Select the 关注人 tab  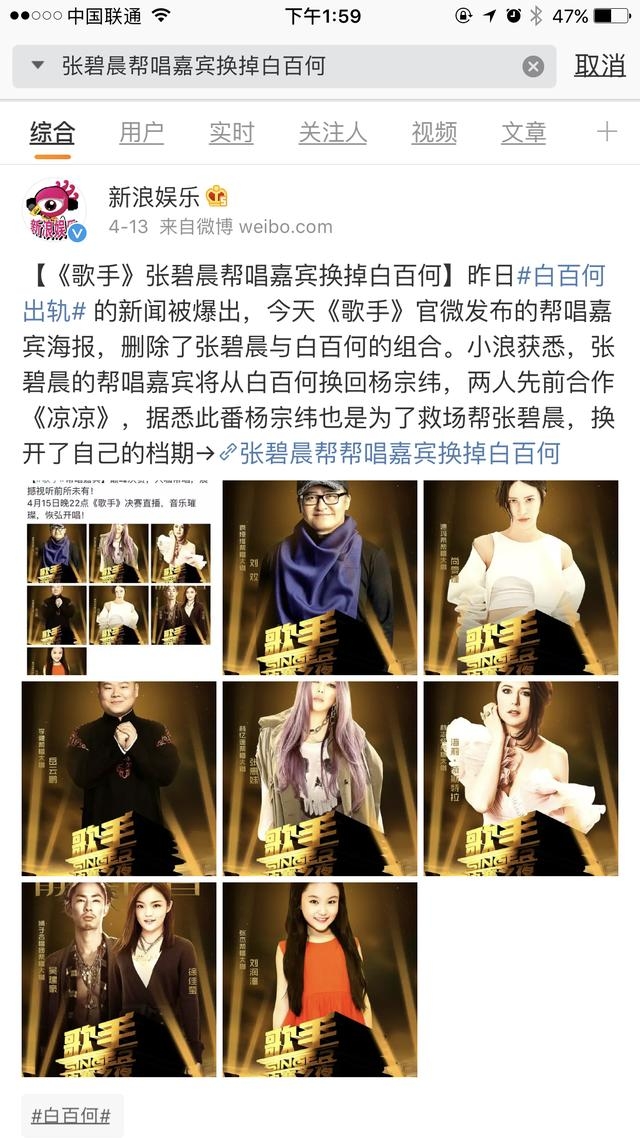pos(332,132)
